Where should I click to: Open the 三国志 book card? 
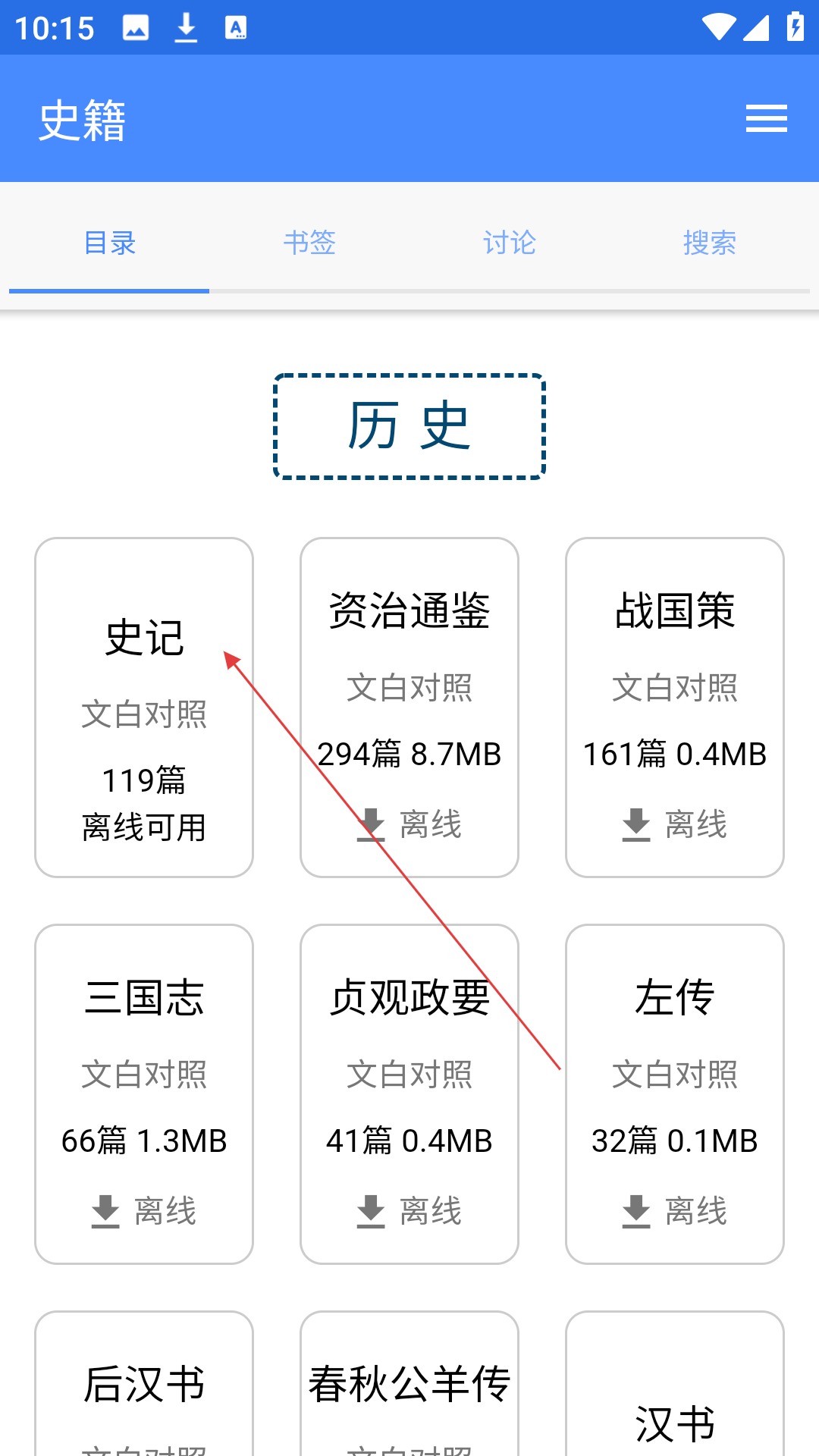(x=144, y=1094)
